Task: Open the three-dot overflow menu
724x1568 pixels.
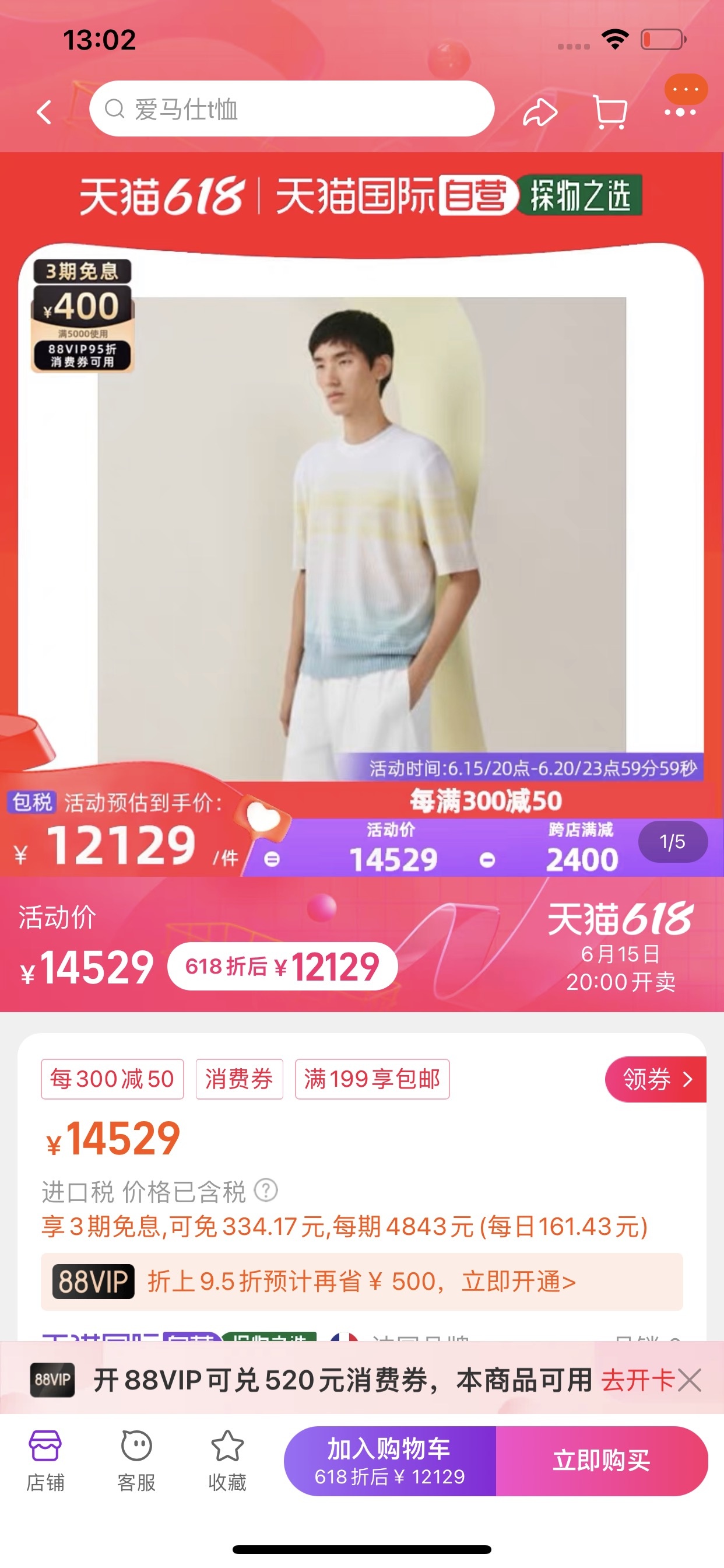Action: tap(680, 112)
